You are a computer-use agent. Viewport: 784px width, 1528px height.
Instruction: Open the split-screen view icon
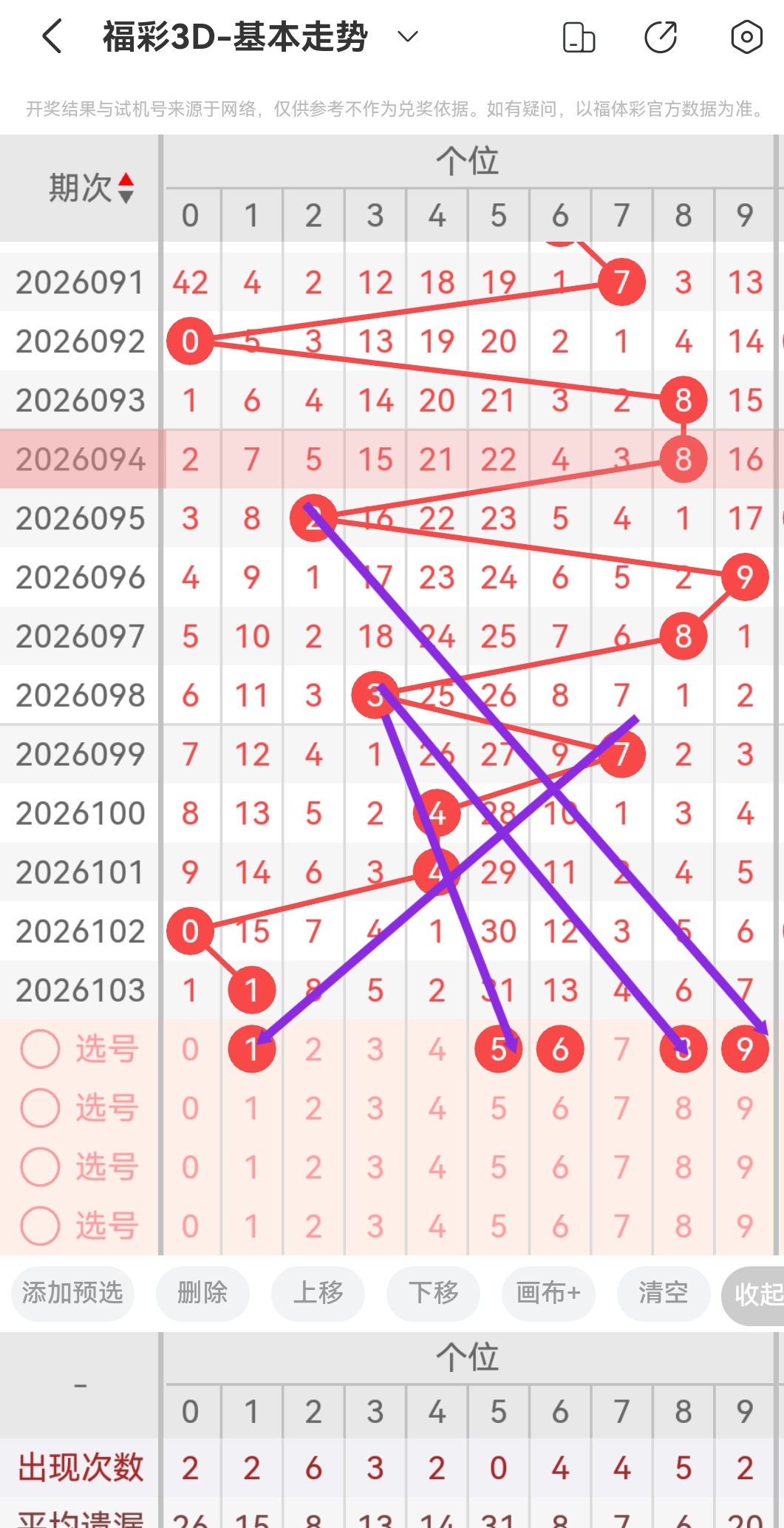pyautogui.click(x=579, y=36)
